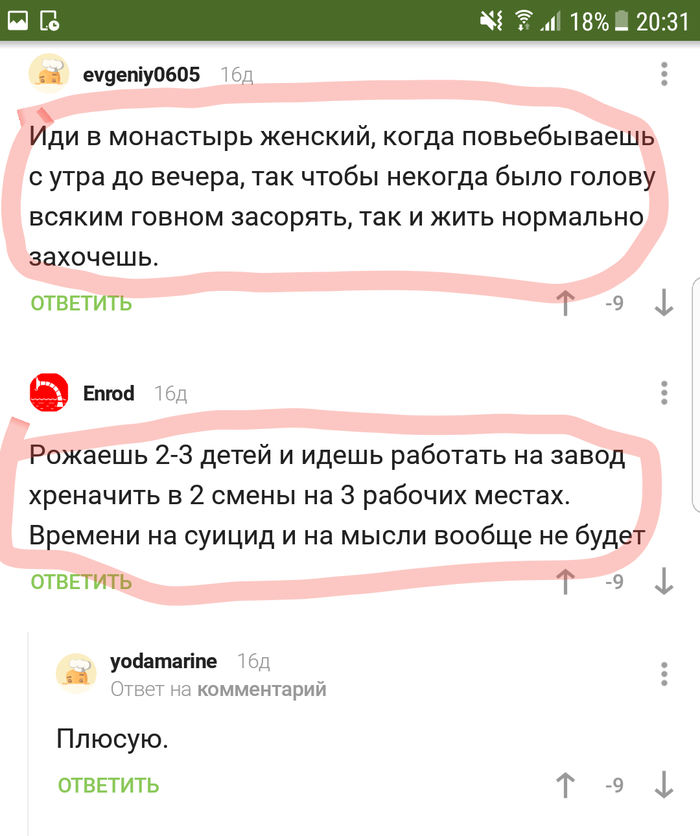Open evgeniy0605's profile

click(141, 75)
